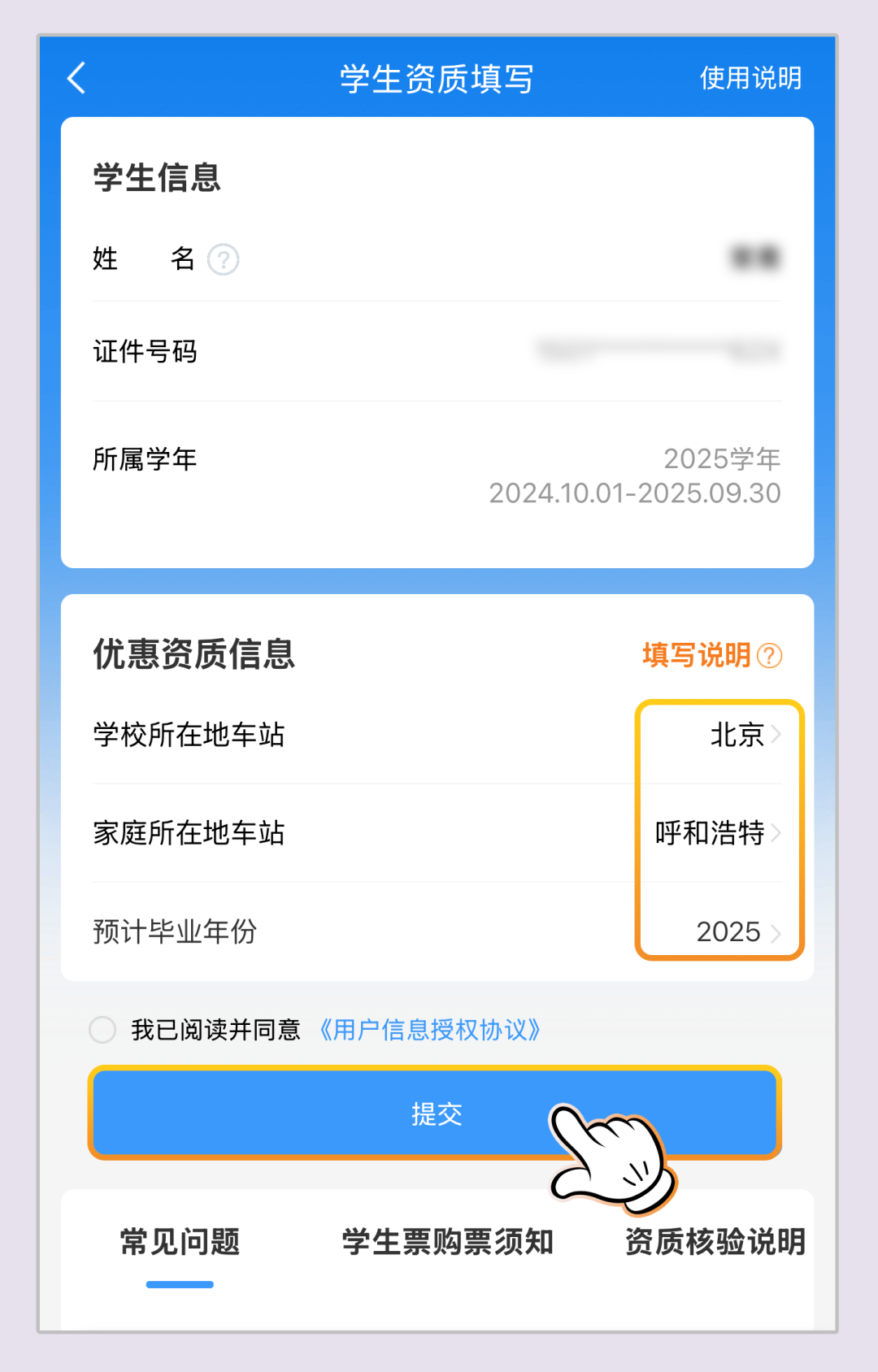Open 填写说明 filling instructions
This screenshot has width=878, height=1372.
[x=711, y=655]
